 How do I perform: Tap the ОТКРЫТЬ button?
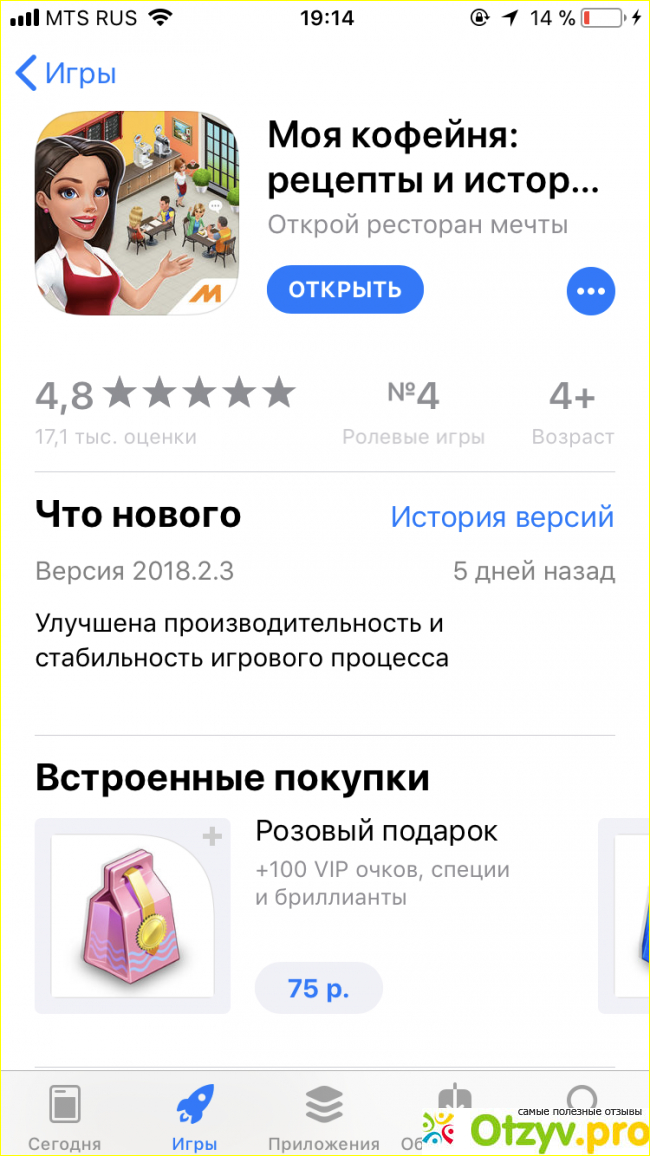pyautogui.click(x=345, y=290)
